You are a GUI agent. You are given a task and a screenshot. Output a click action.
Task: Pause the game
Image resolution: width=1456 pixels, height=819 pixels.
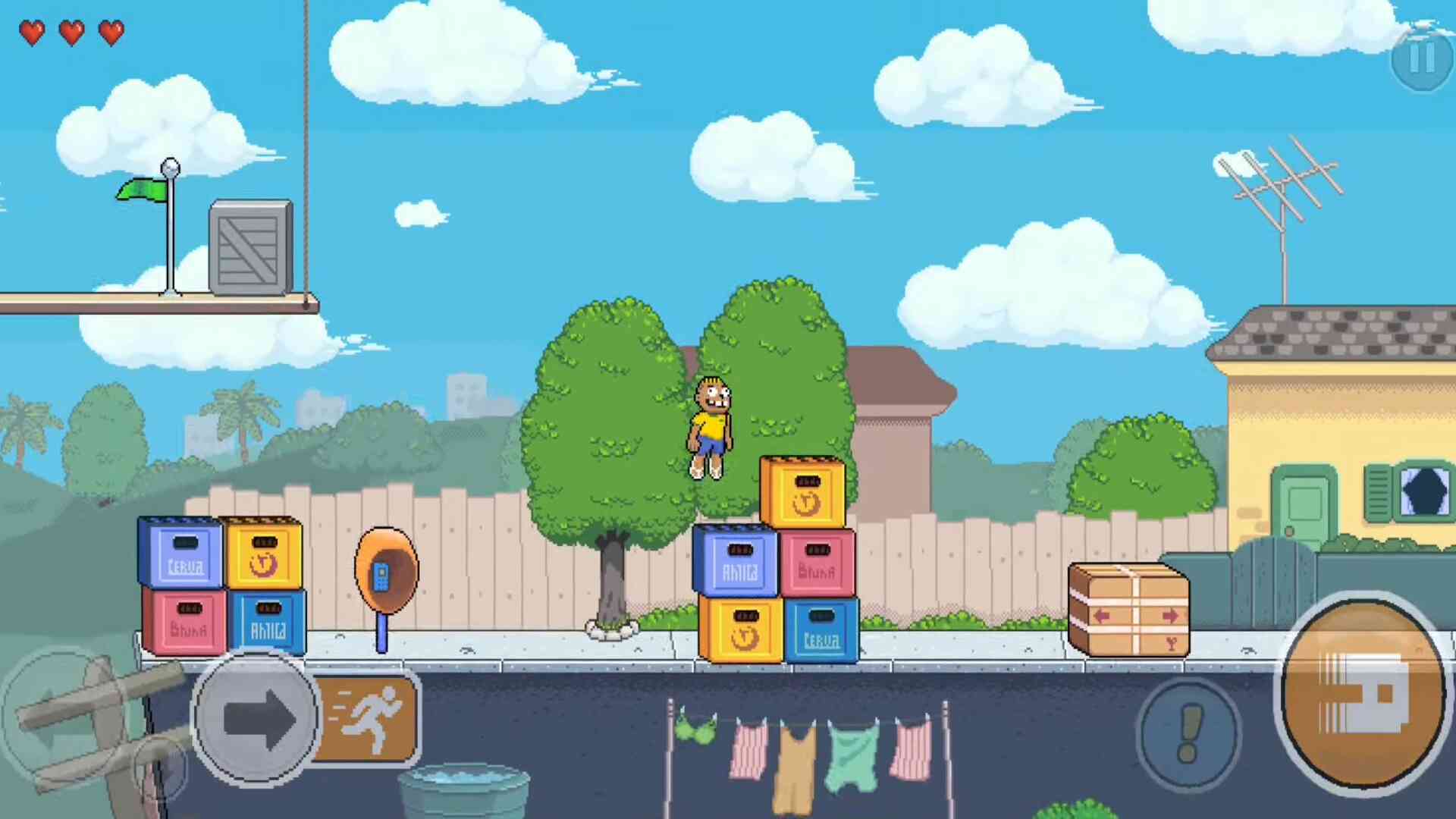pos(1420,58)
